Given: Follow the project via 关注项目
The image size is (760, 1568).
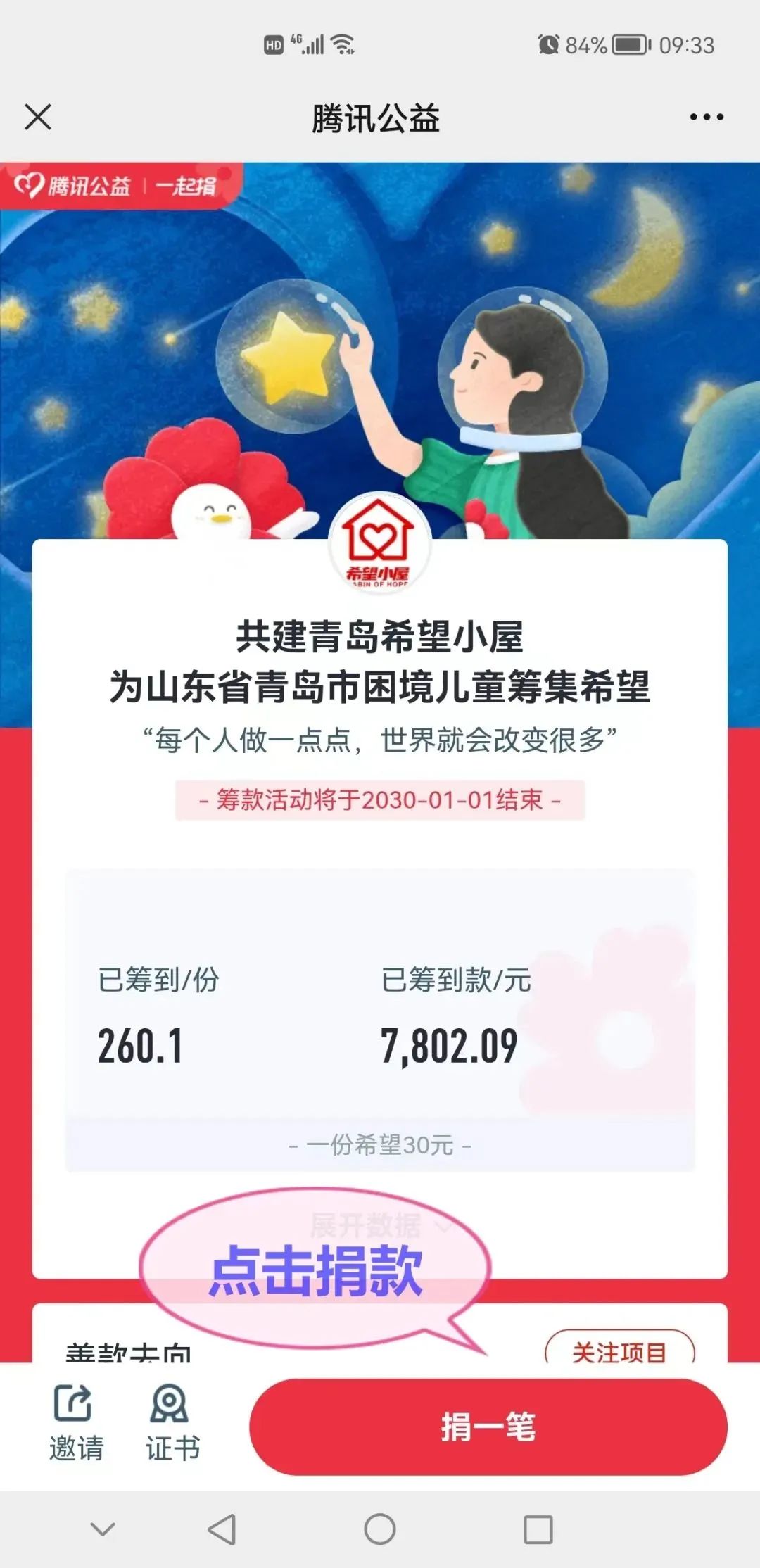Looking at the screenshot, I should [x=619, y=1350].
